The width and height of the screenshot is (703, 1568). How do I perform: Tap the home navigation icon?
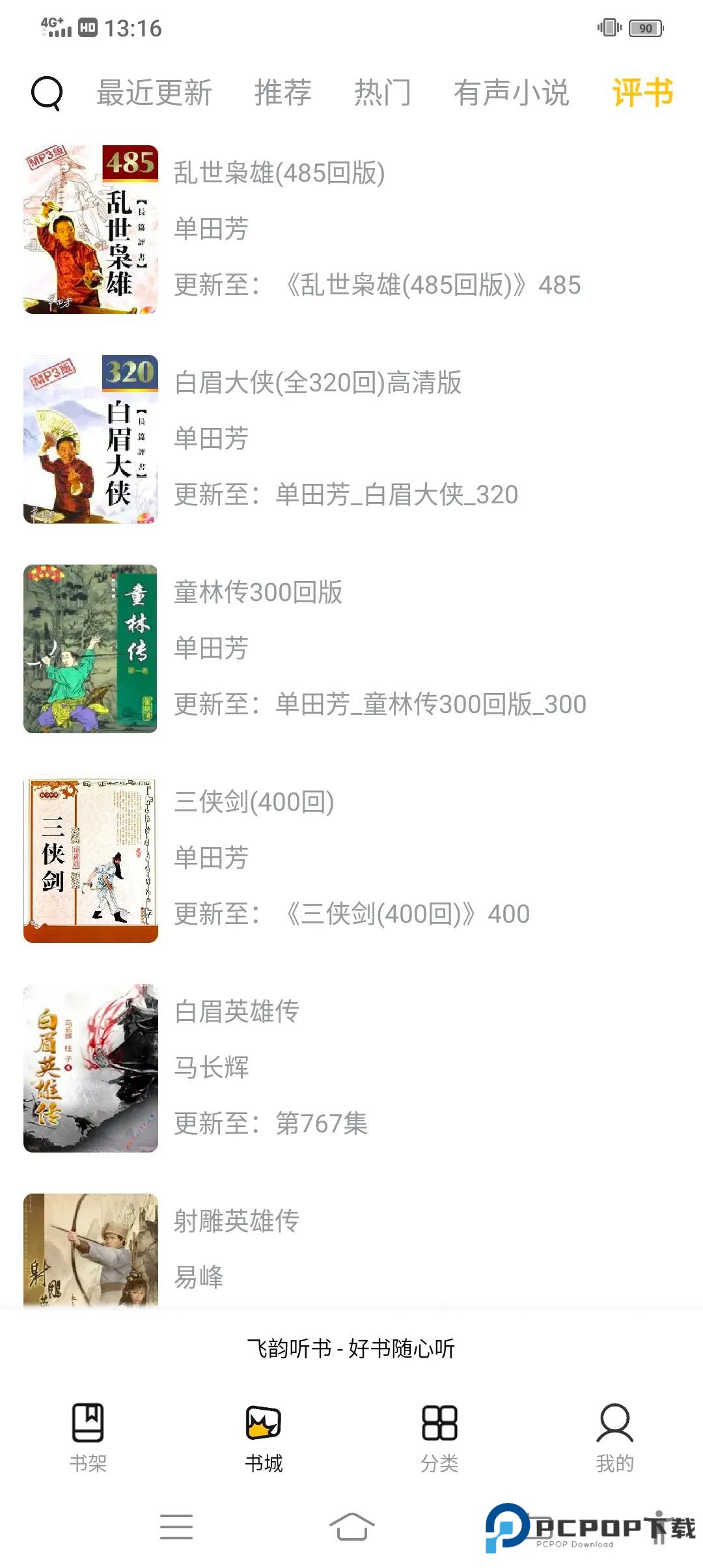[351, 1527]
